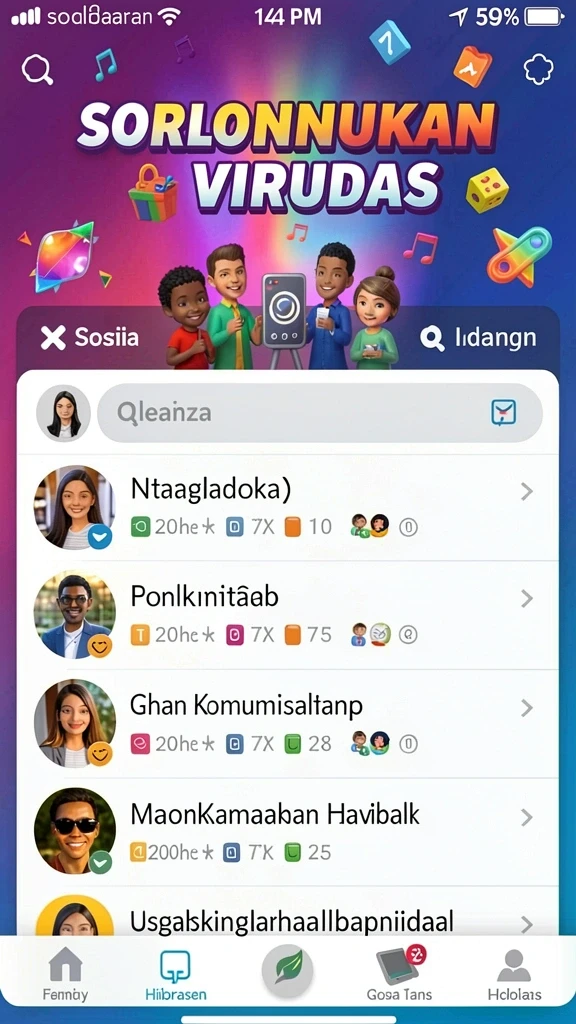
Task: Open the search magnifier icon at top
Action: point(37,69)
